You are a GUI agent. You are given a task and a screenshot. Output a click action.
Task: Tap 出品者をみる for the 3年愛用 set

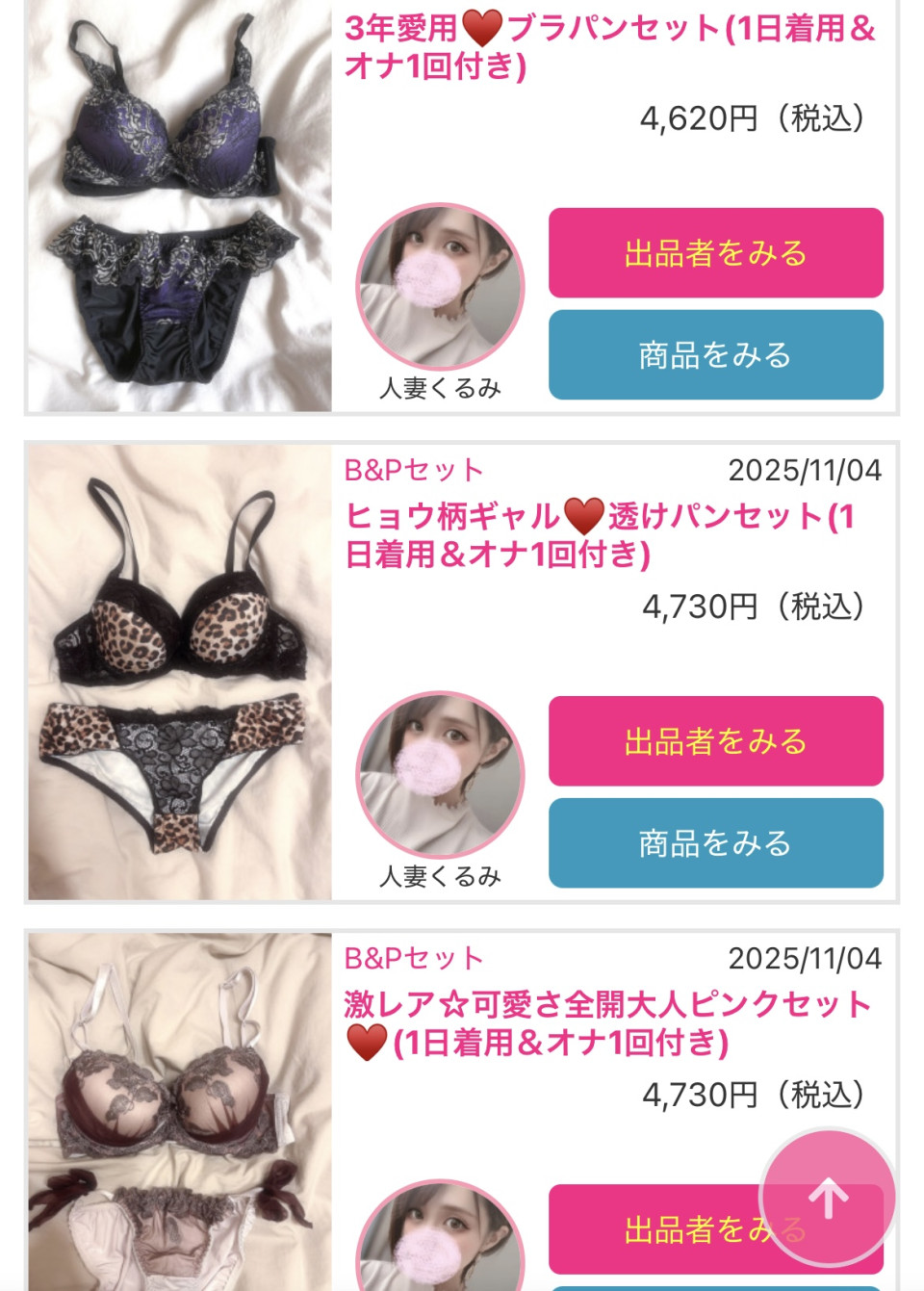coord(715,253)
